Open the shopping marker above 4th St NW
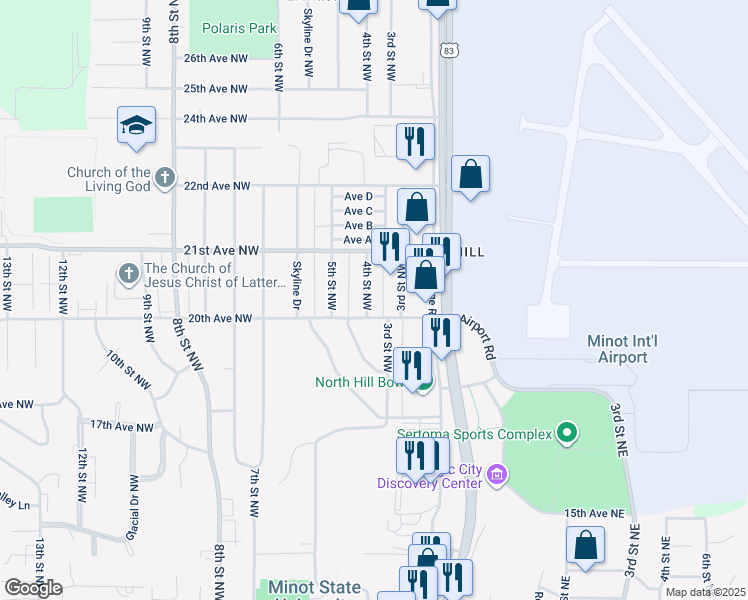 tap(359, 5)
